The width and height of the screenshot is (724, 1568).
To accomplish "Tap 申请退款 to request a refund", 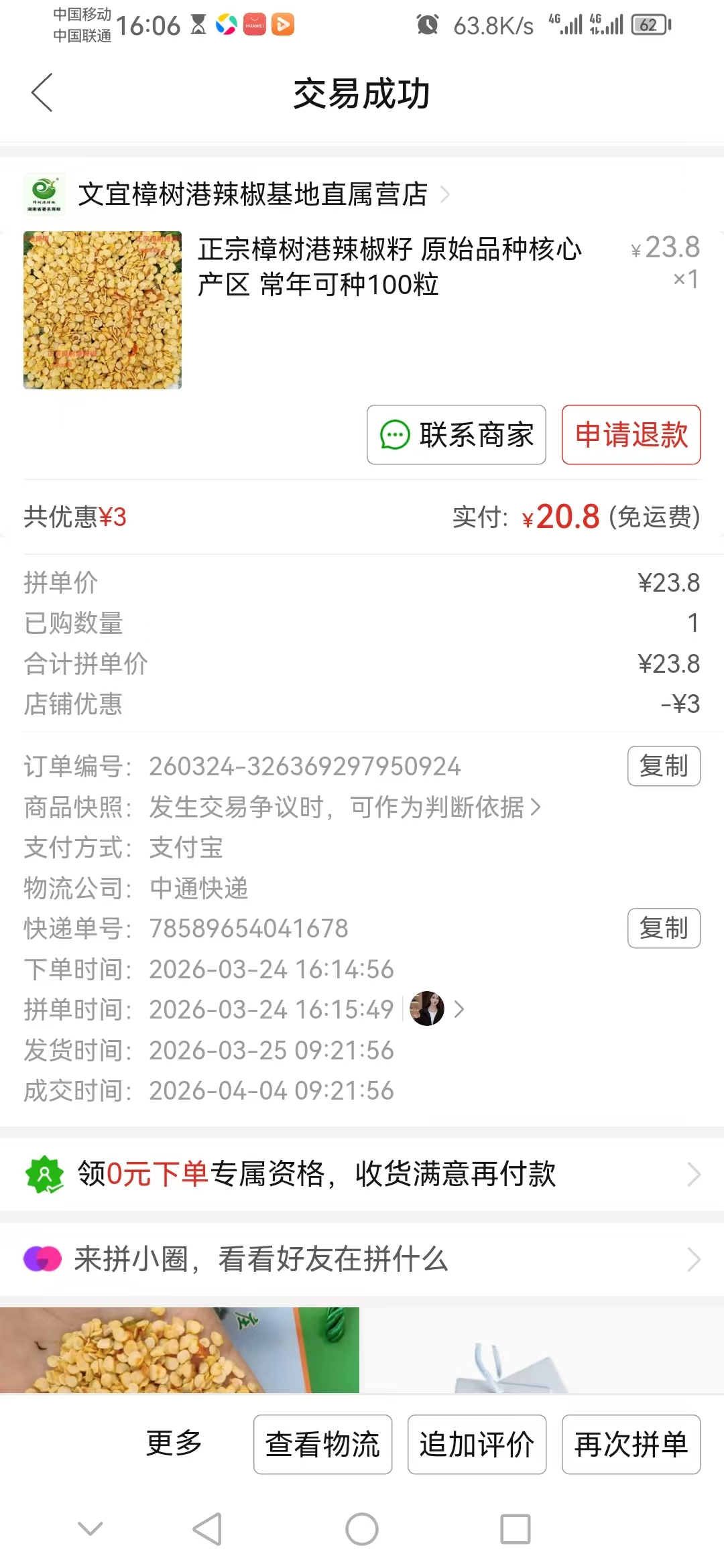I will tap(631, 435).
